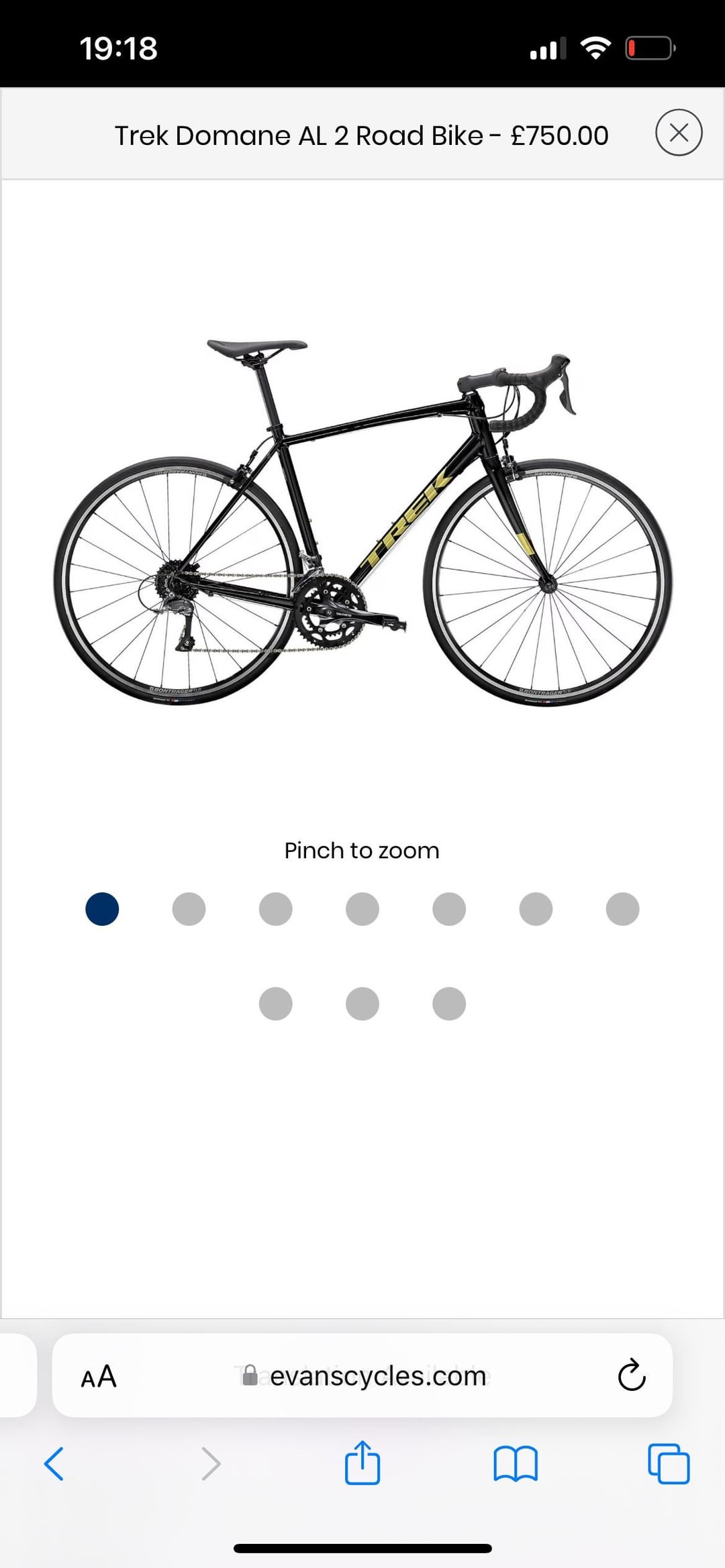
Task: Tap the evanscycles.com address bar
Action: click(376, 1376)
